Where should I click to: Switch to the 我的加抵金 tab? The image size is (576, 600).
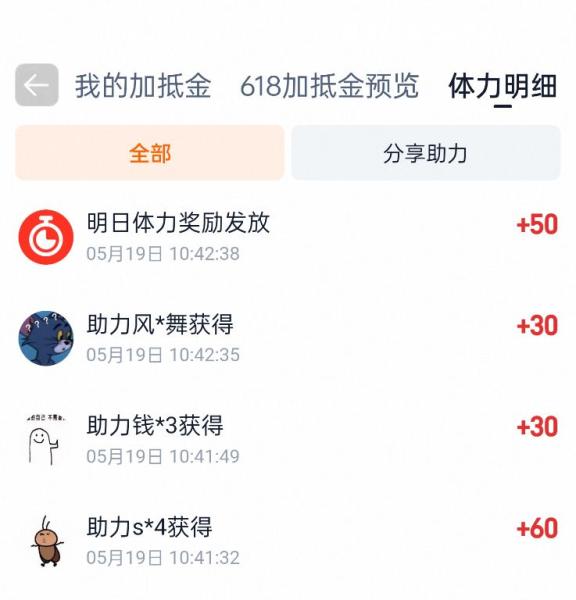coord(143,86)
